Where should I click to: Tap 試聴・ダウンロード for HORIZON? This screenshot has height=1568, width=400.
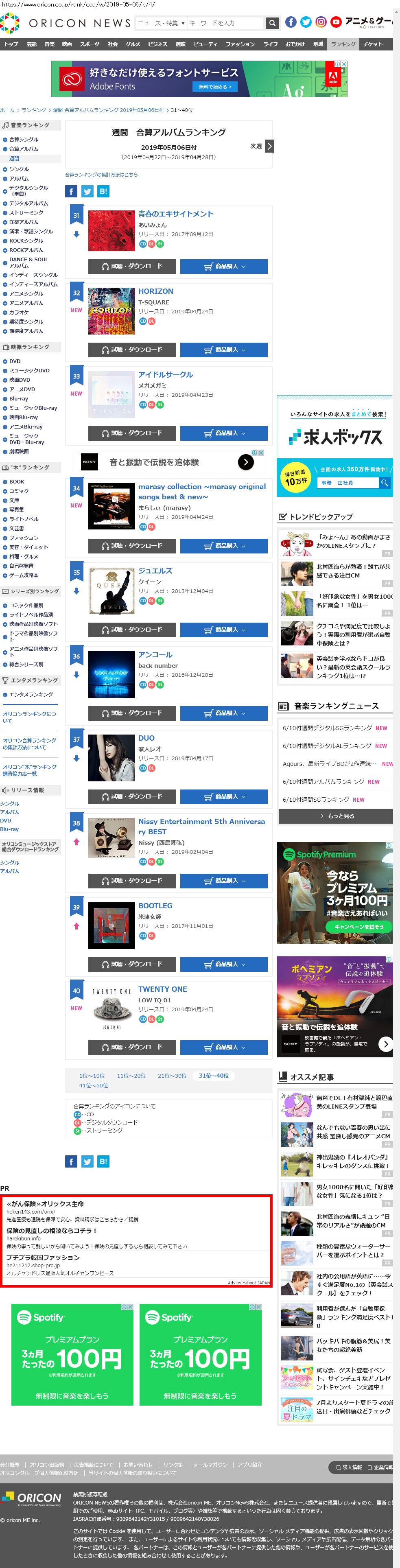(x=132, y=350)
